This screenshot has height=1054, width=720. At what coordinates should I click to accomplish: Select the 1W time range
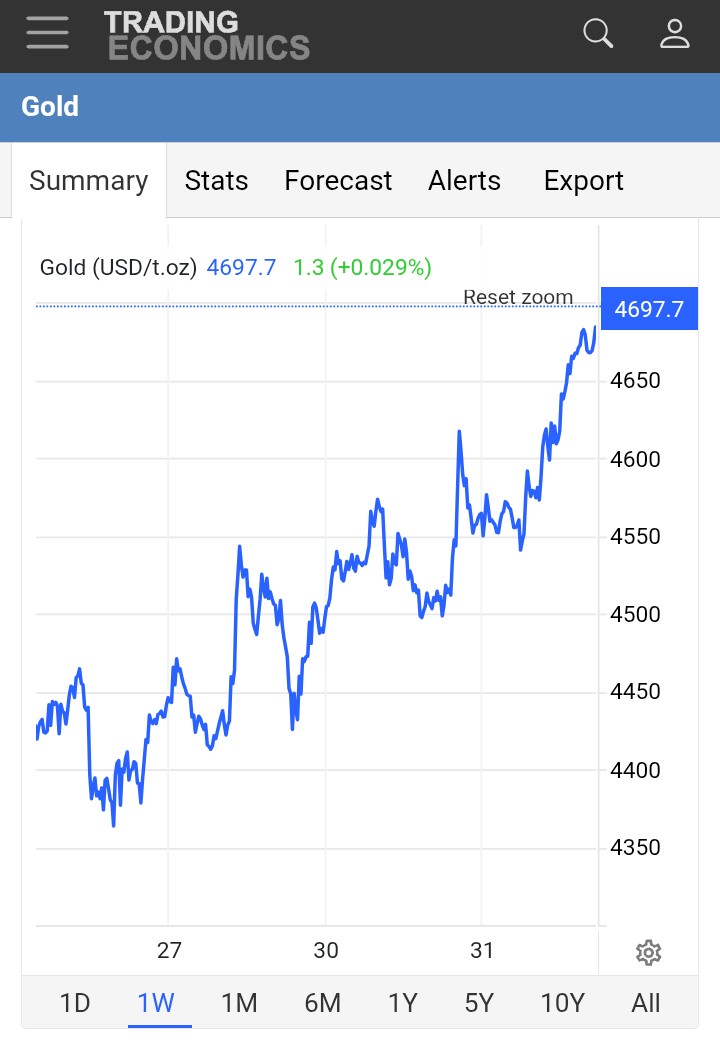tap(156, 1003)
